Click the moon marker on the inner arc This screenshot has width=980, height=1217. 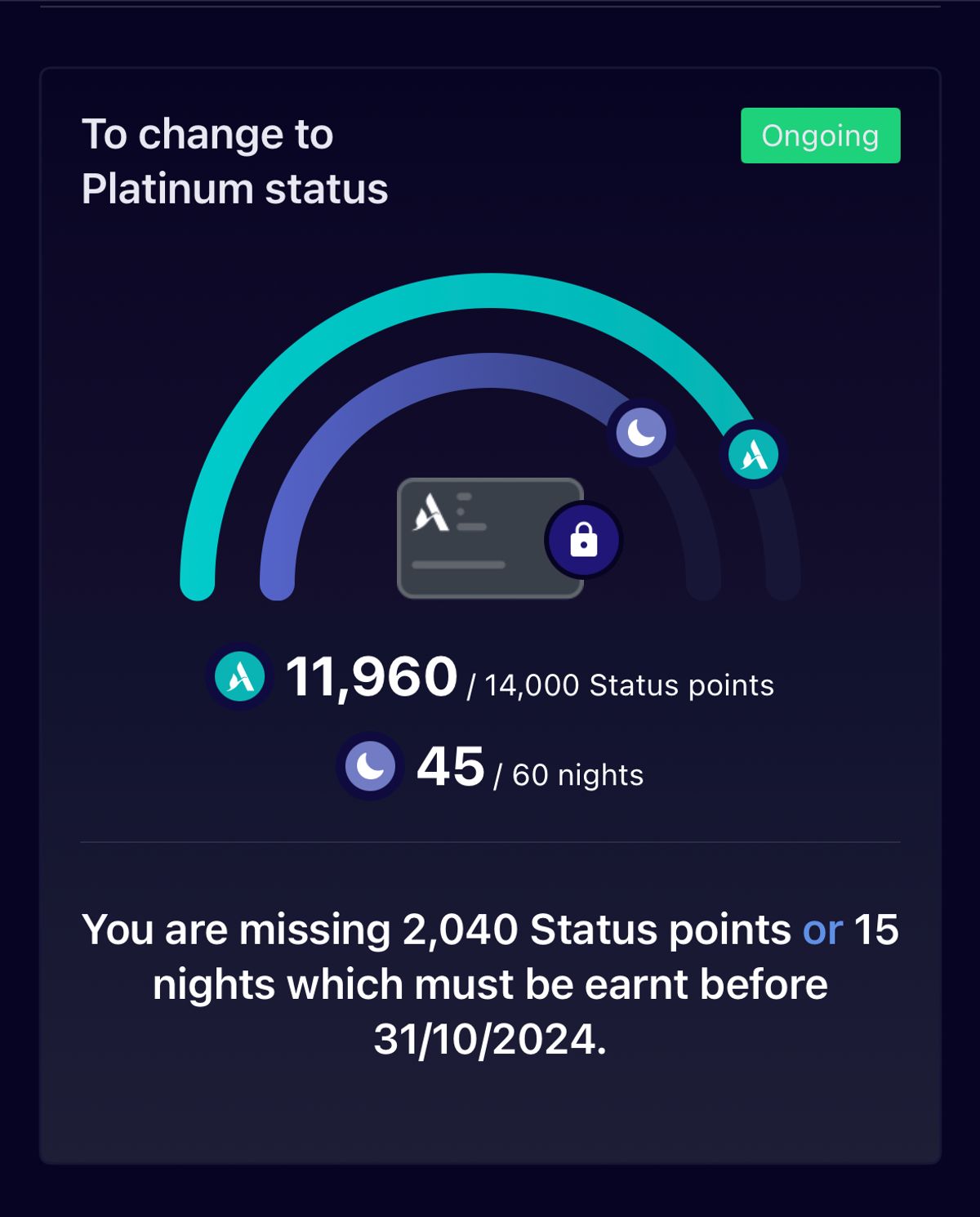[x=642, y=430]
